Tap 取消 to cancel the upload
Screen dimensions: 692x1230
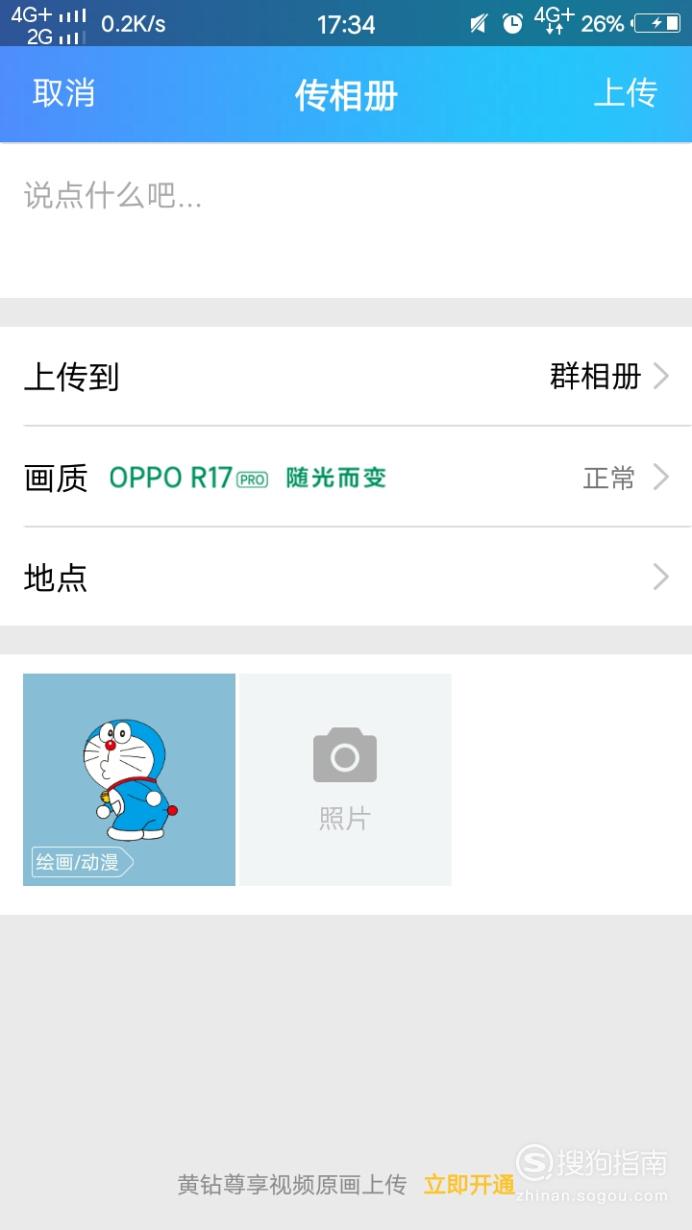pos(64,93)
